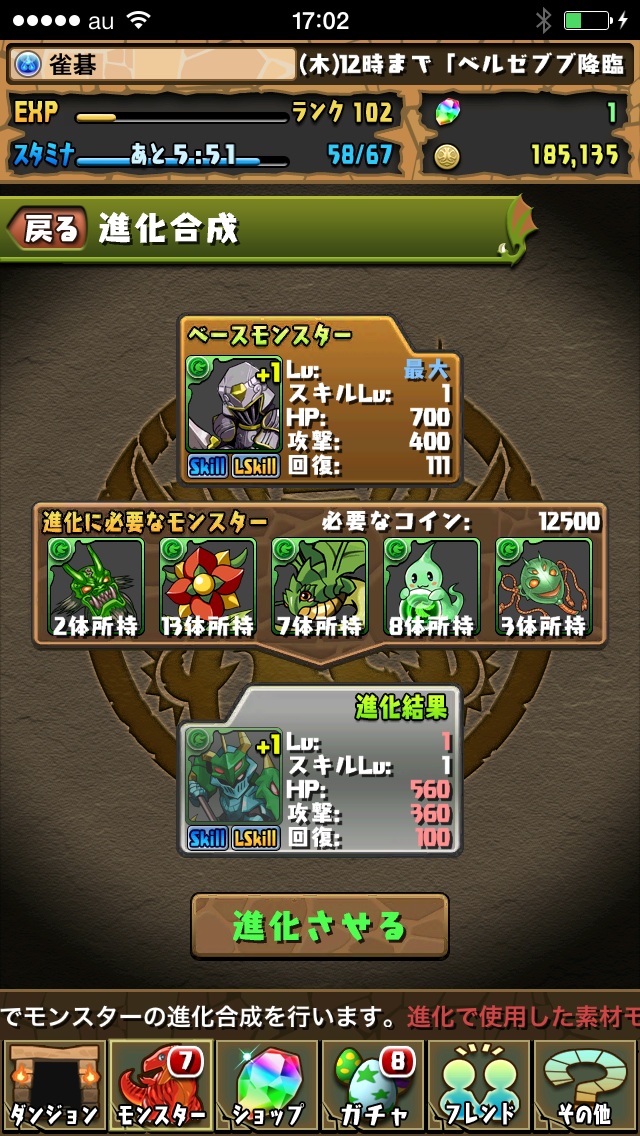Open the その他 tab
Image resolution: width=640 pixels, height=1136 pixels.
coord(586,1085)
